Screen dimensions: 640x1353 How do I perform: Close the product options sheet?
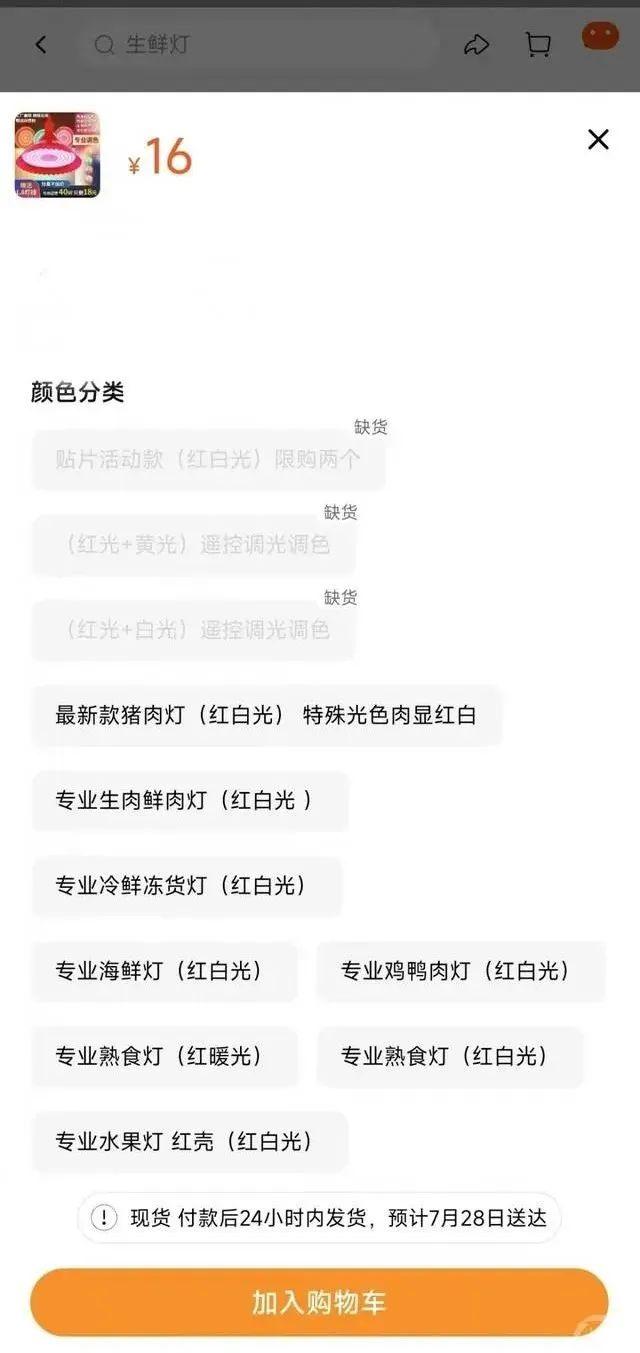pyautogui.click(x=598, y=139)
